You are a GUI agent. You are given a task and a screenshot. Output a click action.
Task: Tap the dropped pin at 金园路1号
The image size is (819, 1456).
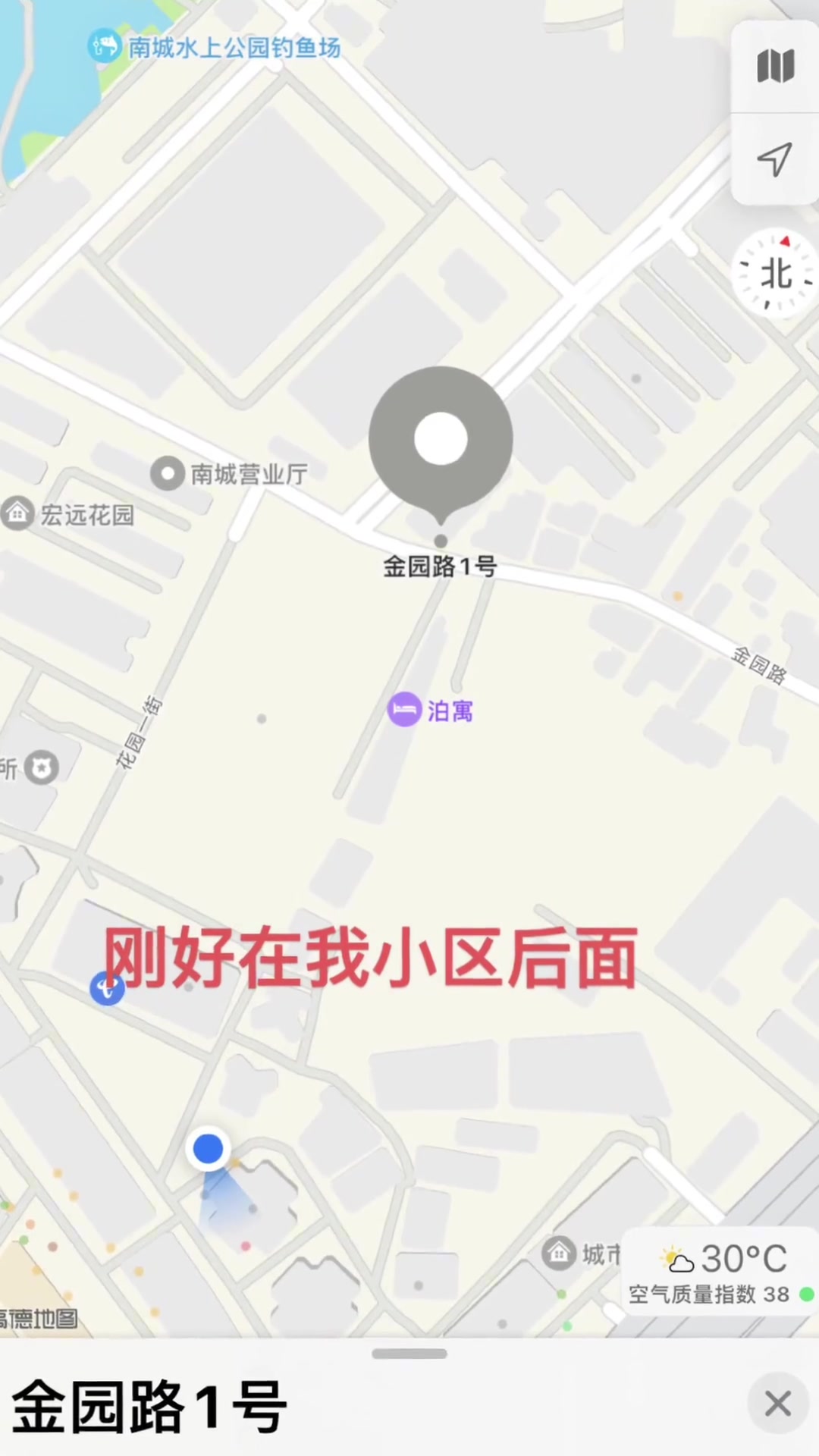(x=441, y=440)
